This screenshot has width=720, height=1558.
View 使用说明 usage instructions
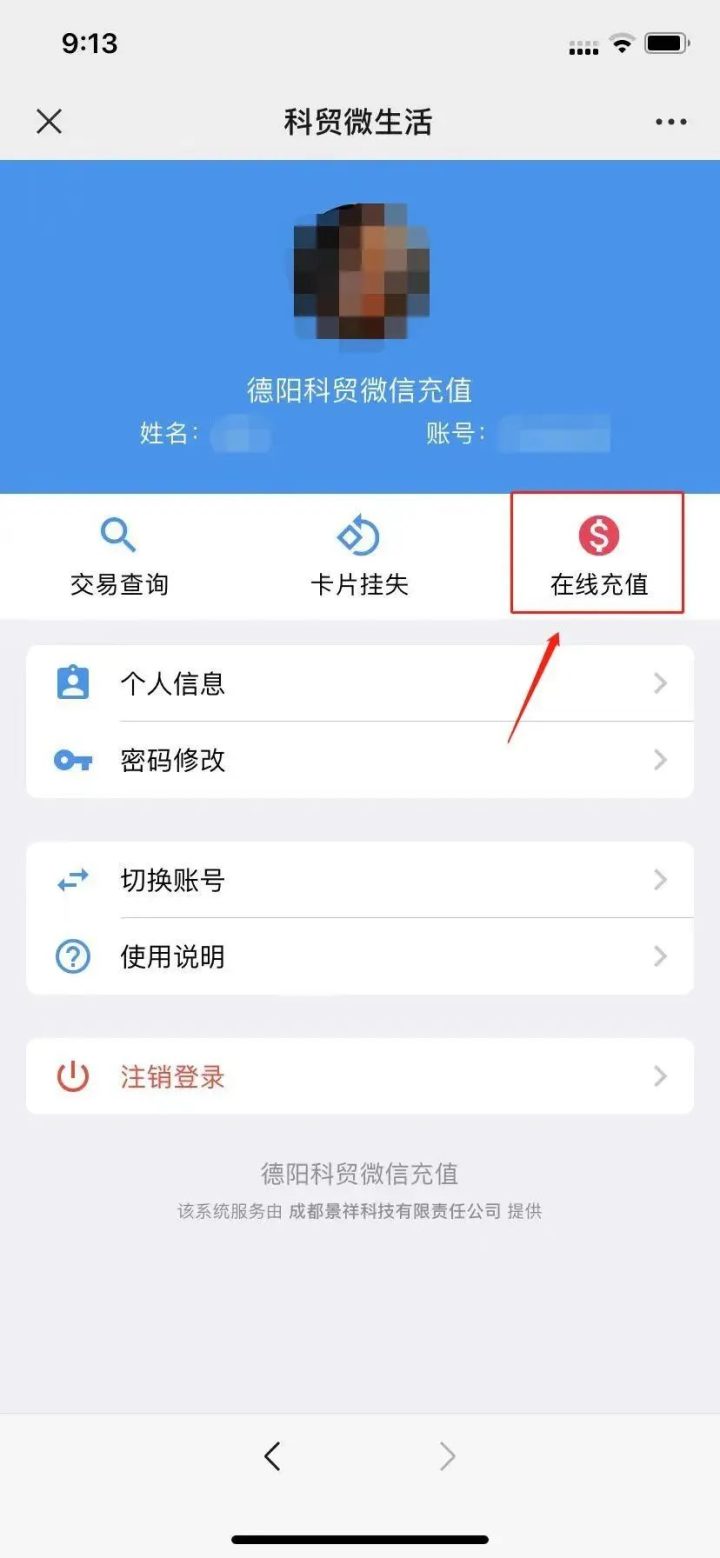359,957
